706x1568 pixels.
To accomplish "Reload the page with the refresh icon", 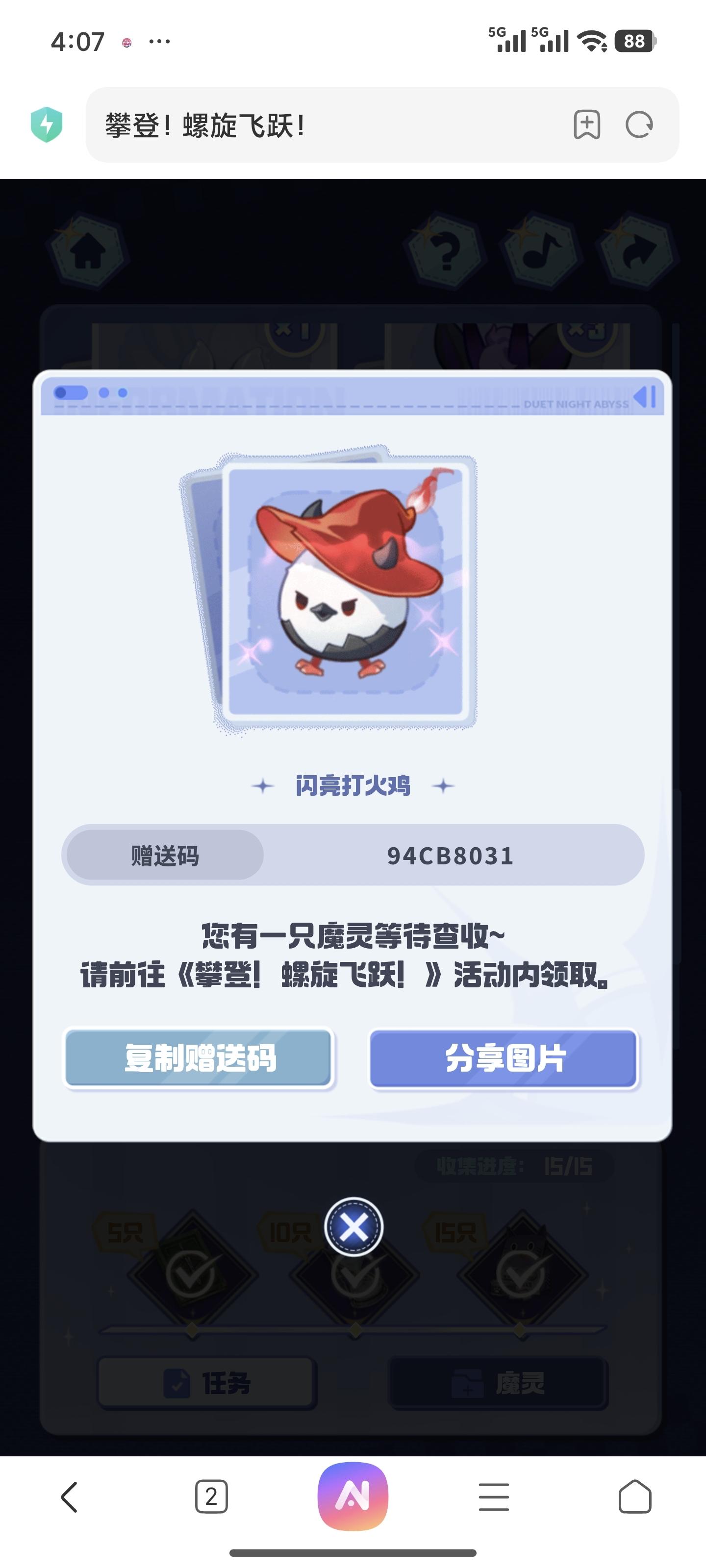I will click(639, 125).
